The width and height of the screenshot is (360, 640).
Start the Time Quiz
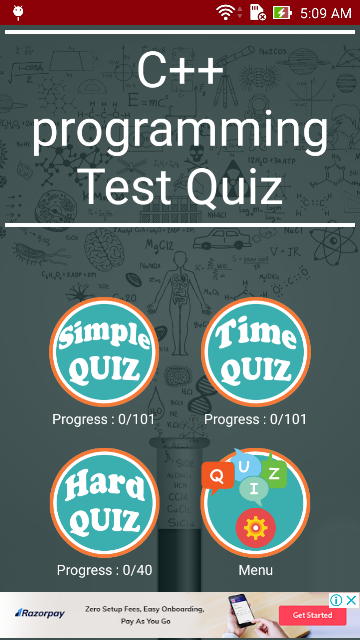pyautogui.click(x=256, y=352)
